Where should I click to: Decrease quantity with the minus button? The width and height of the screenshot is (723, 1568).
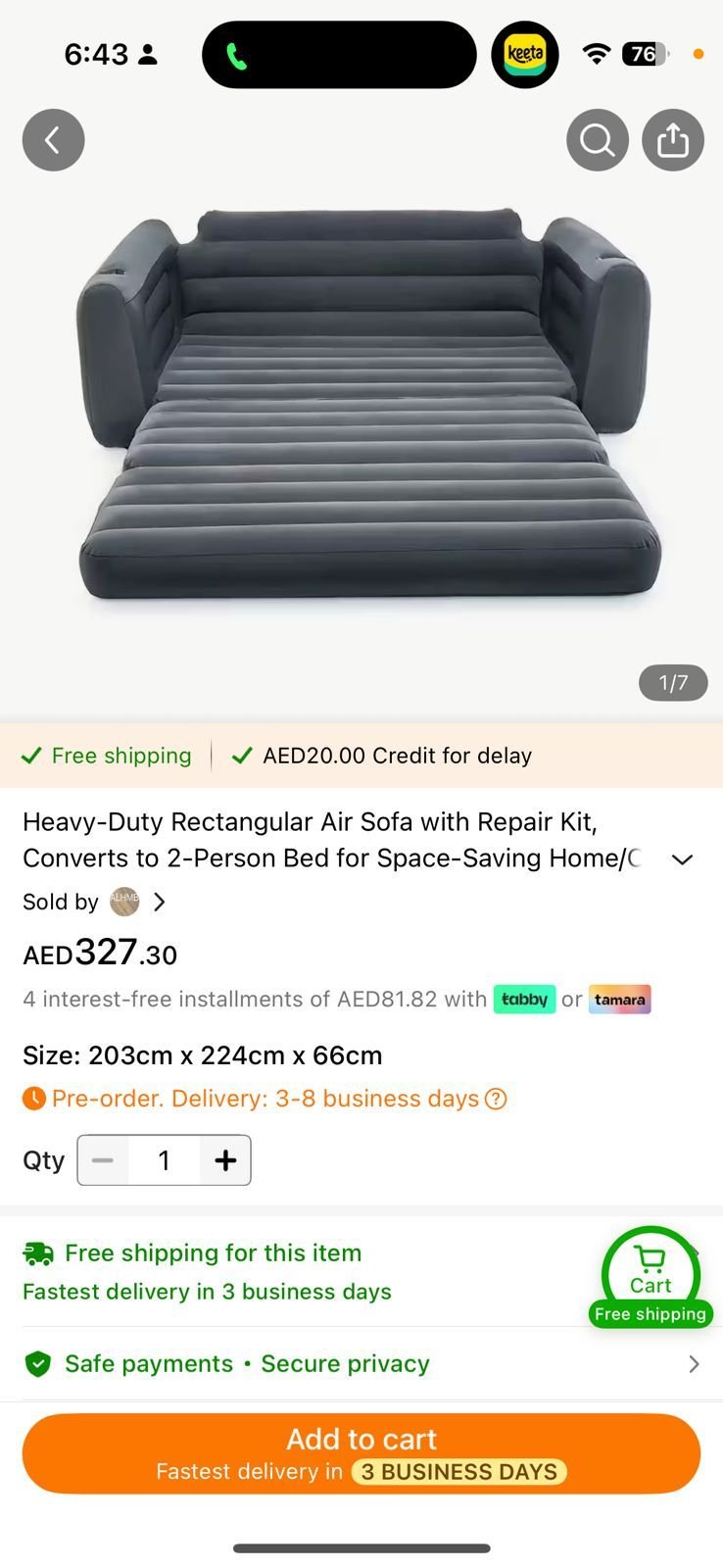tap(103, 1160)
